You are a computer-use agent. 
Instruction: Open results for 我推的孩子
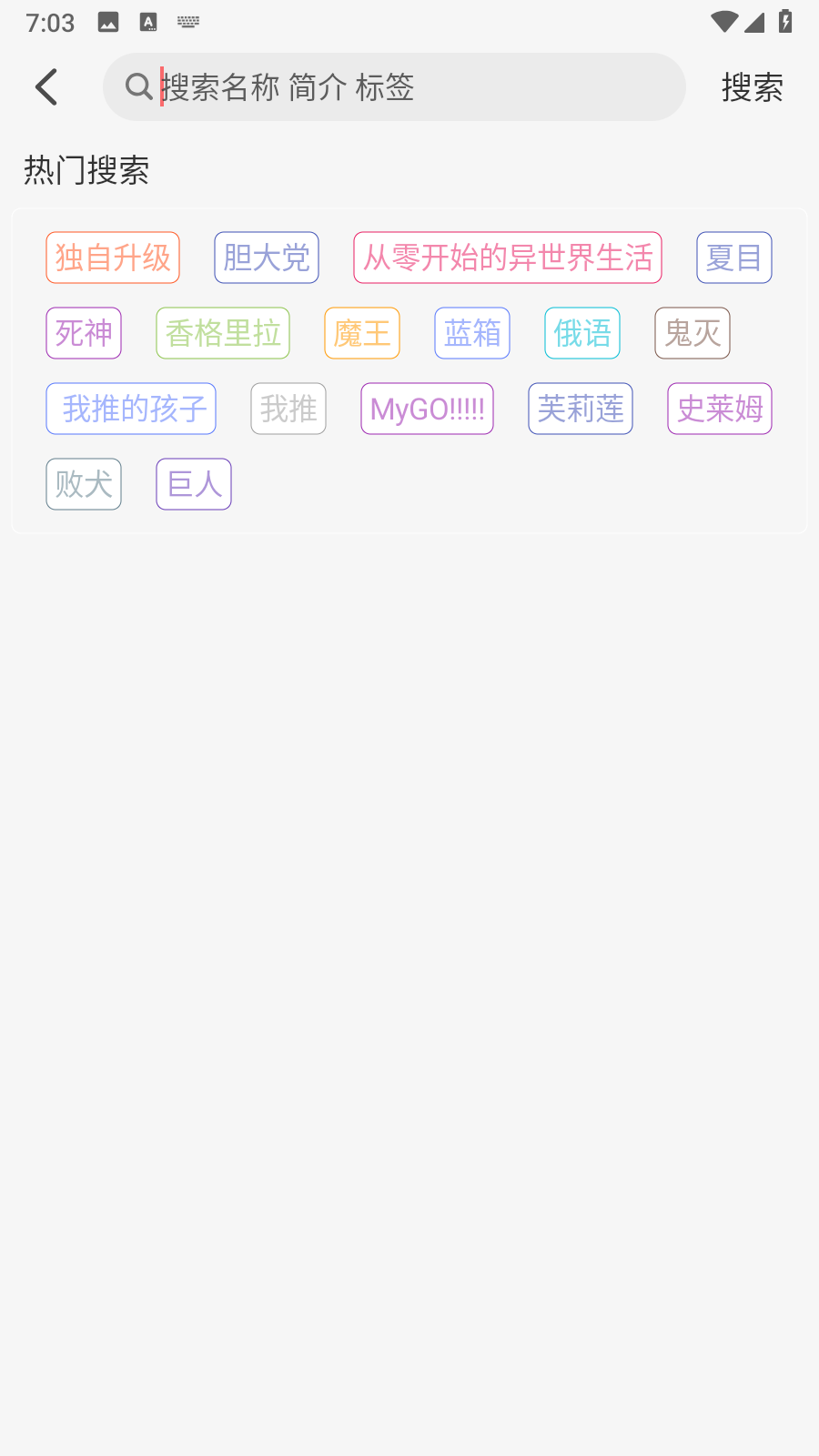131,409
